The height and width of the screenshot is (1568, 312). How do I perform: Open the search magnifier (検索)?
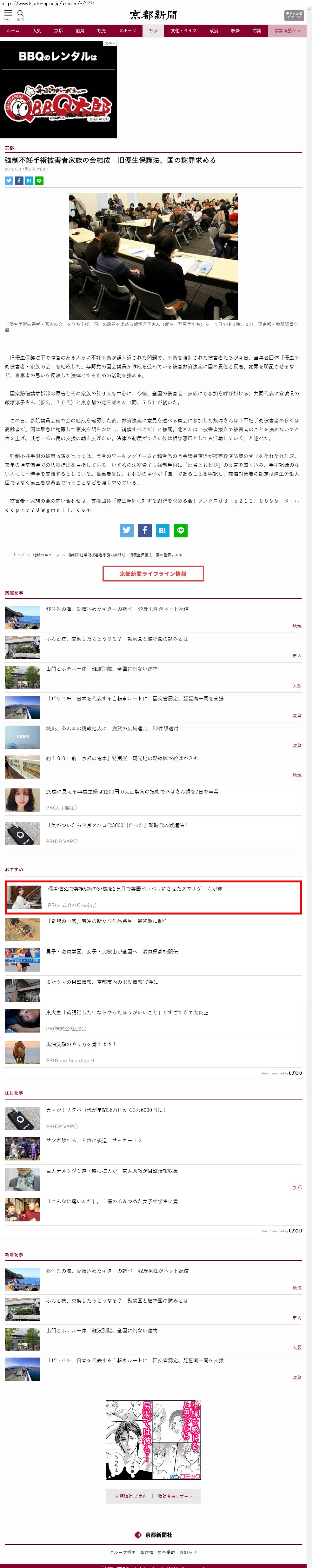[x=21, y=14]
